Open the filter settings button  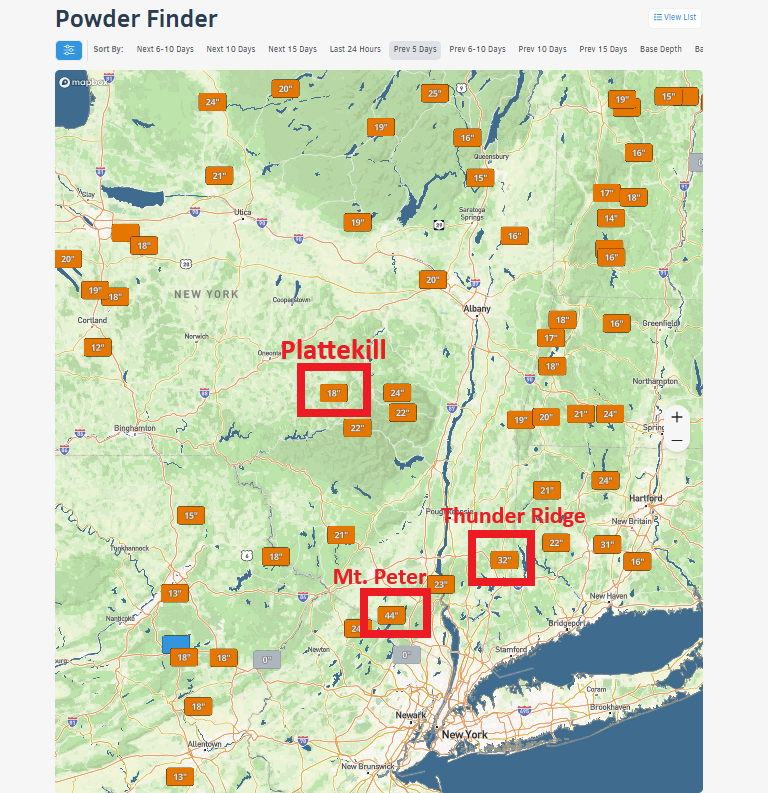click(69, 49)
